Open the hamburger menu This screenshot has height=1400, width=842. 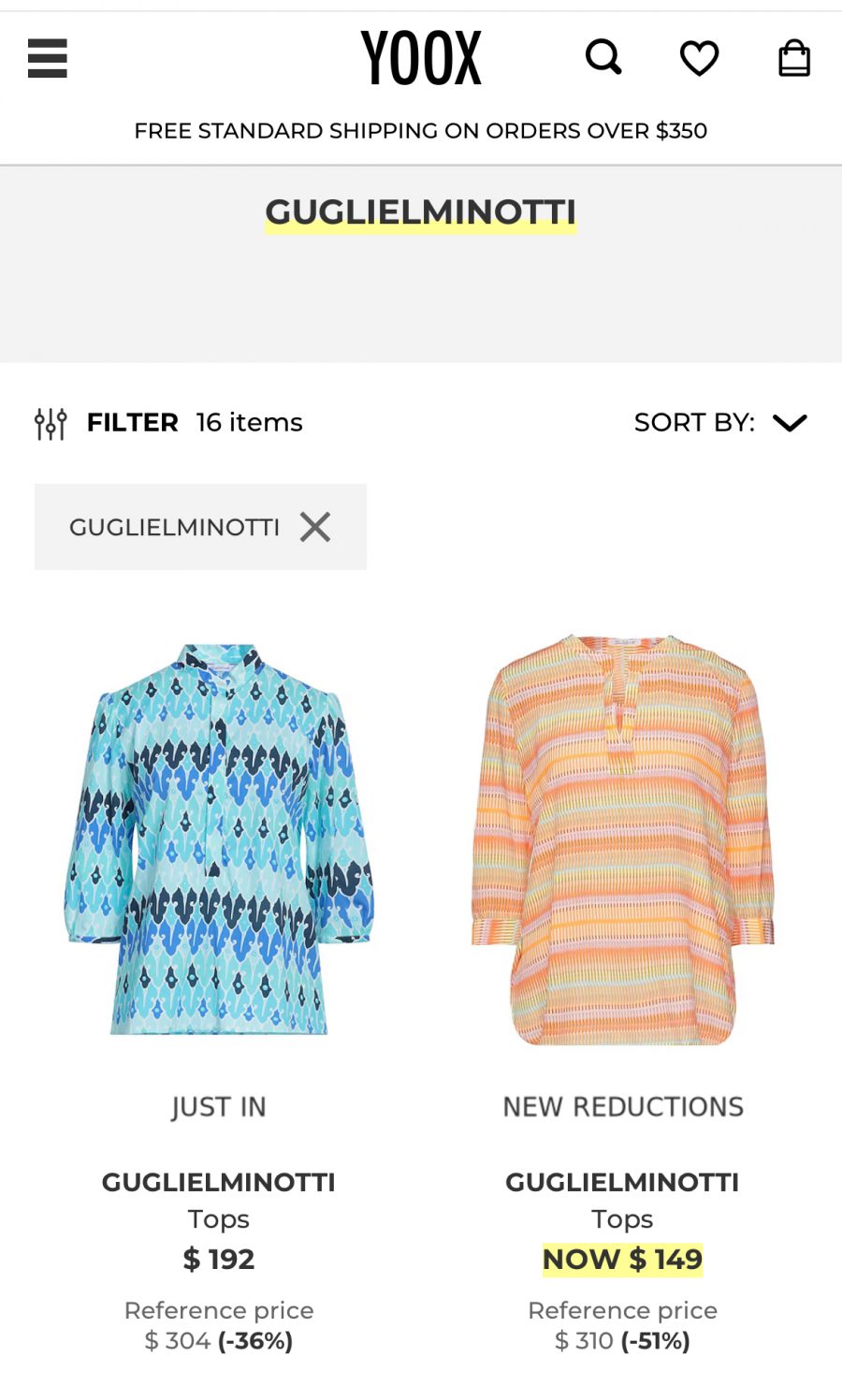(x=47, y=58)
